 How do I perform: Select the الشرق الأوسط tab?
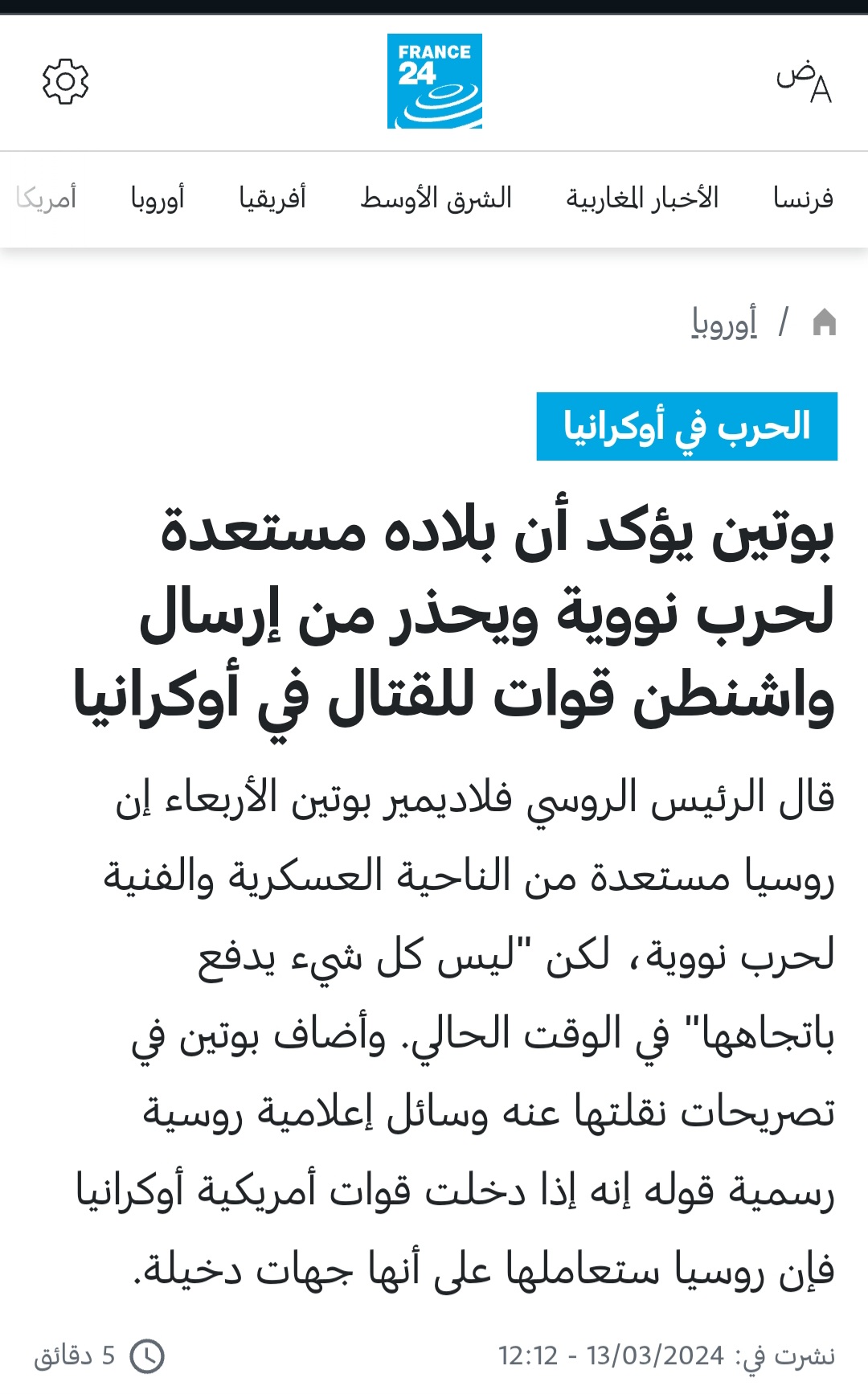pos(436,198)
